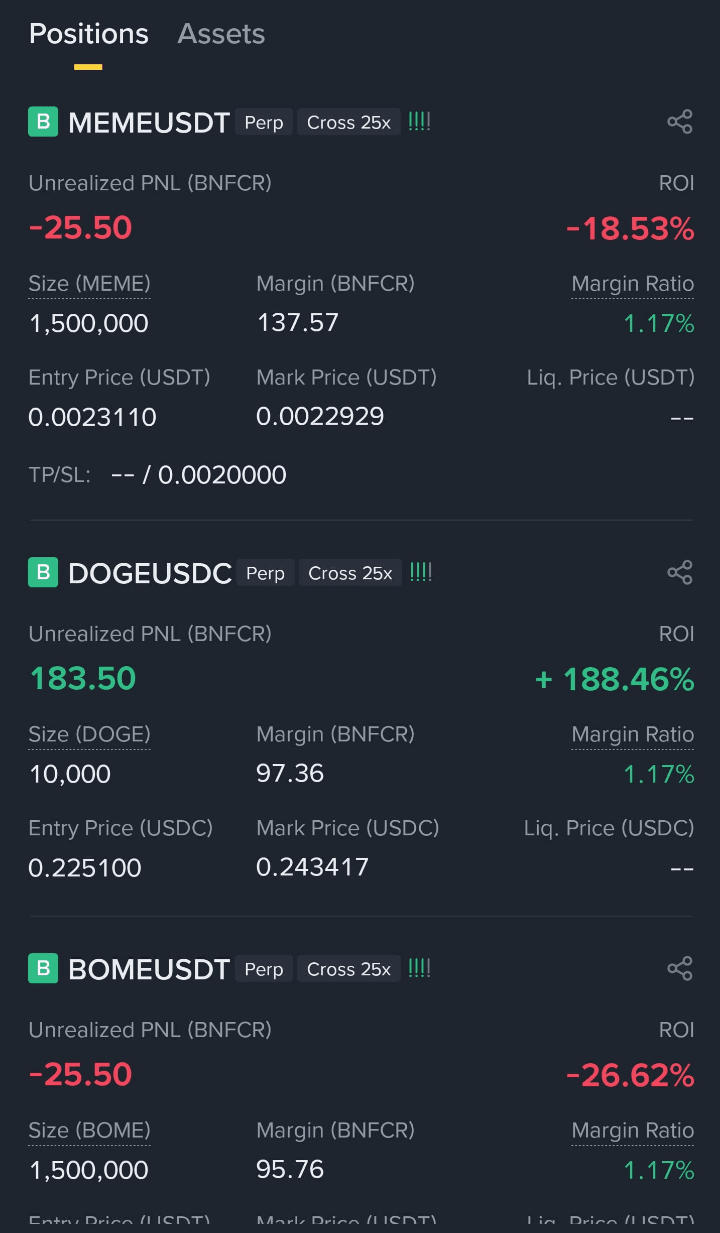The height and width of the screenshot is (1233, 720).
Task: Adjust Cross 25x leverage for BOMEUSDT
Action: pos(349,969)
